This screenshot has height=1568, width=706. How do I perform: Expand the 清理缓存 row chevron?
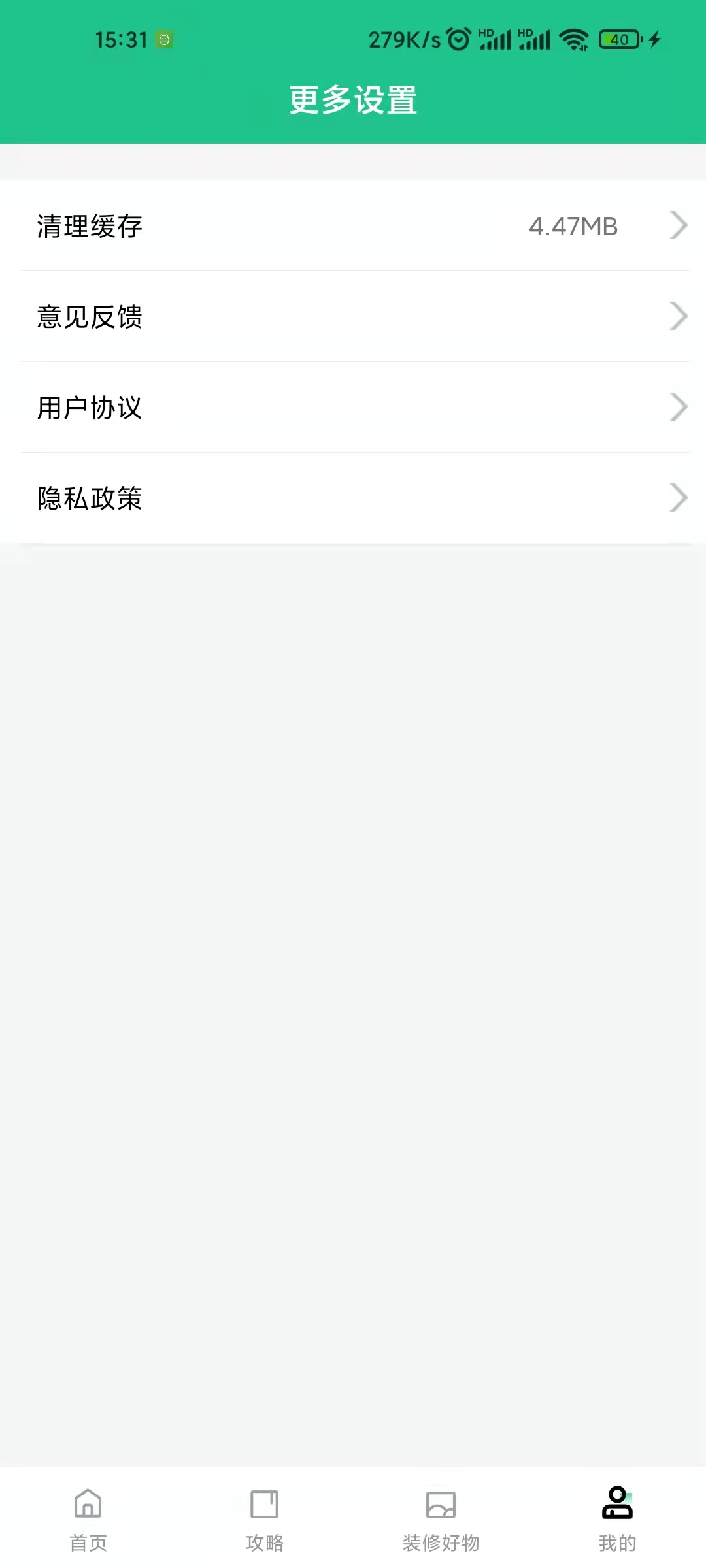click(x=677, y=227)
